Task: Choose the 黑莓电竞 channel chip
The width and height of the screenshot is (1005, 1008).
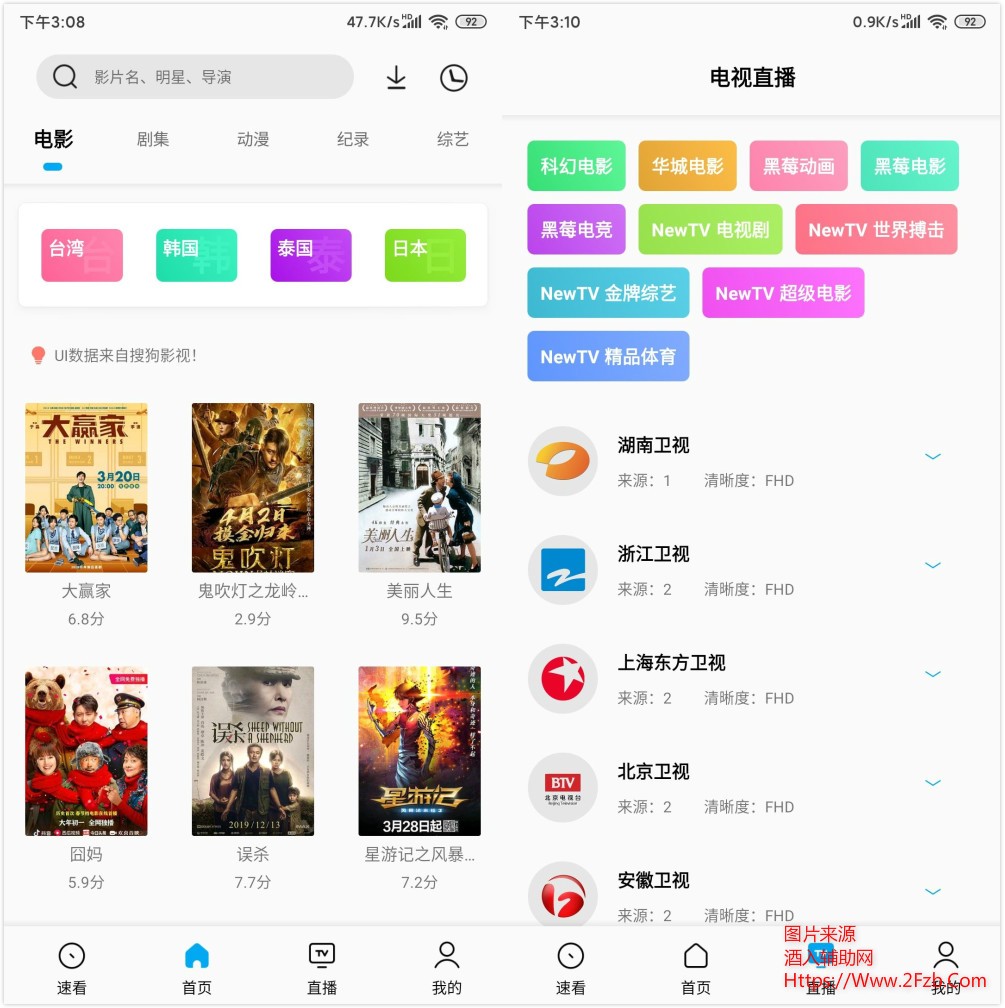Action: point(576,230)
